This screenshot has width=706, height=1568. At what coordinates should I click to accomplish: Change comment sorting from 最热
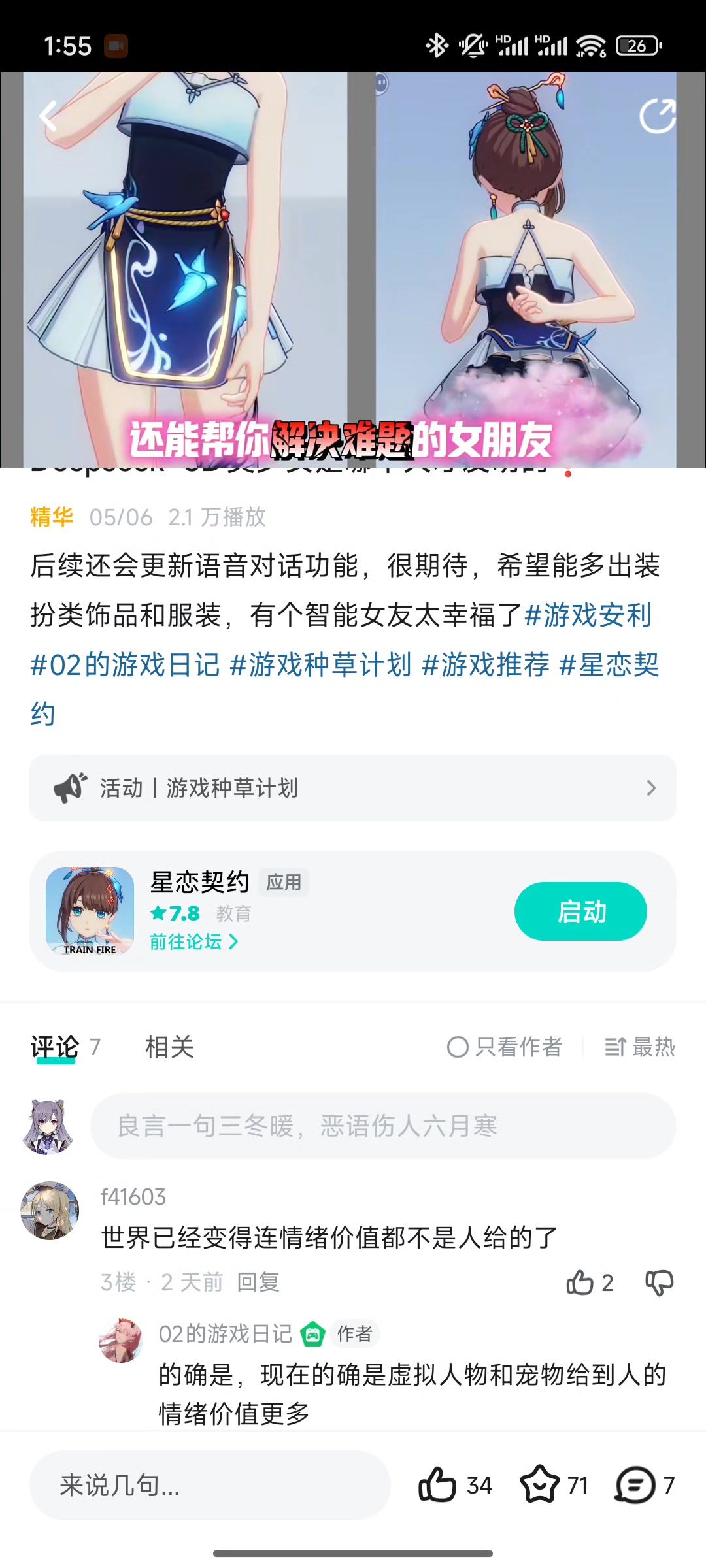[639, 1047]
